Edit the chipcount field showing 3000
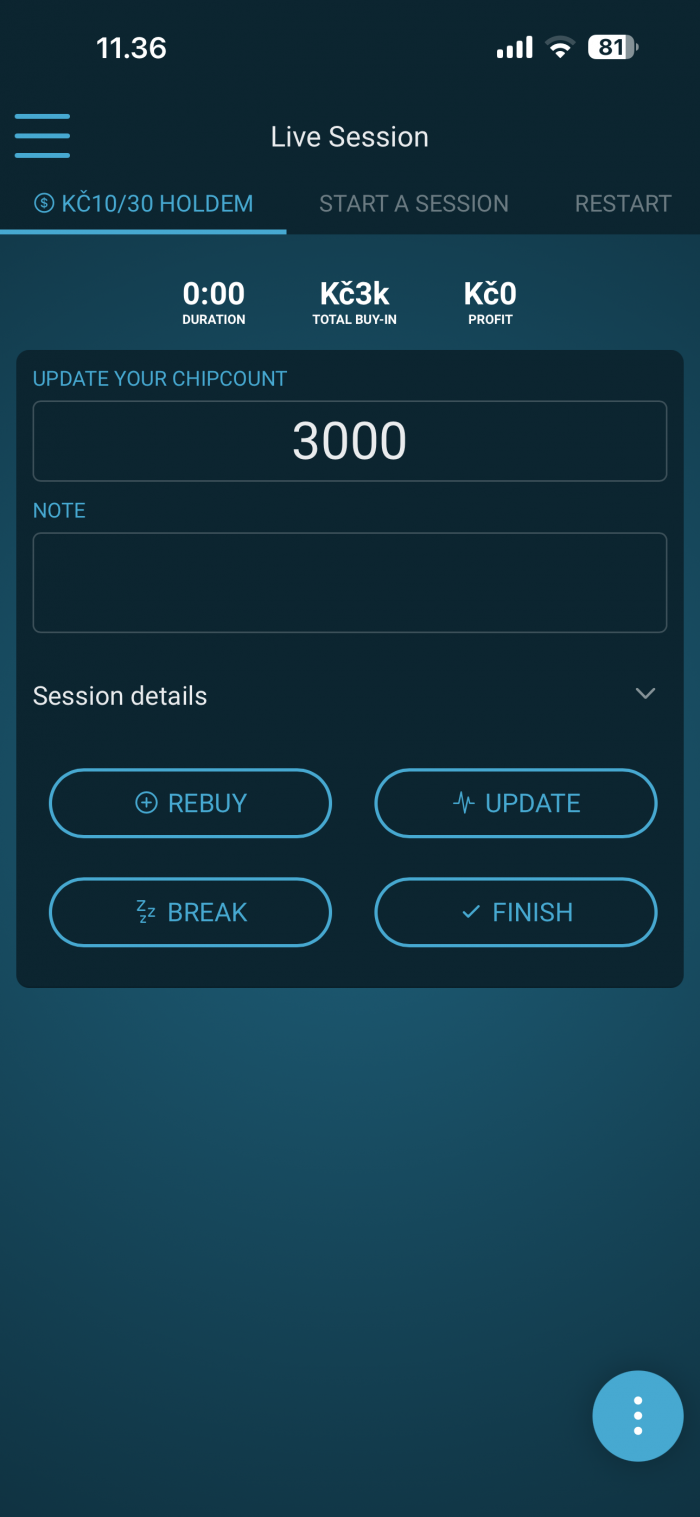Viewport: 700px width, 1517px height. [x=349, y=441]
